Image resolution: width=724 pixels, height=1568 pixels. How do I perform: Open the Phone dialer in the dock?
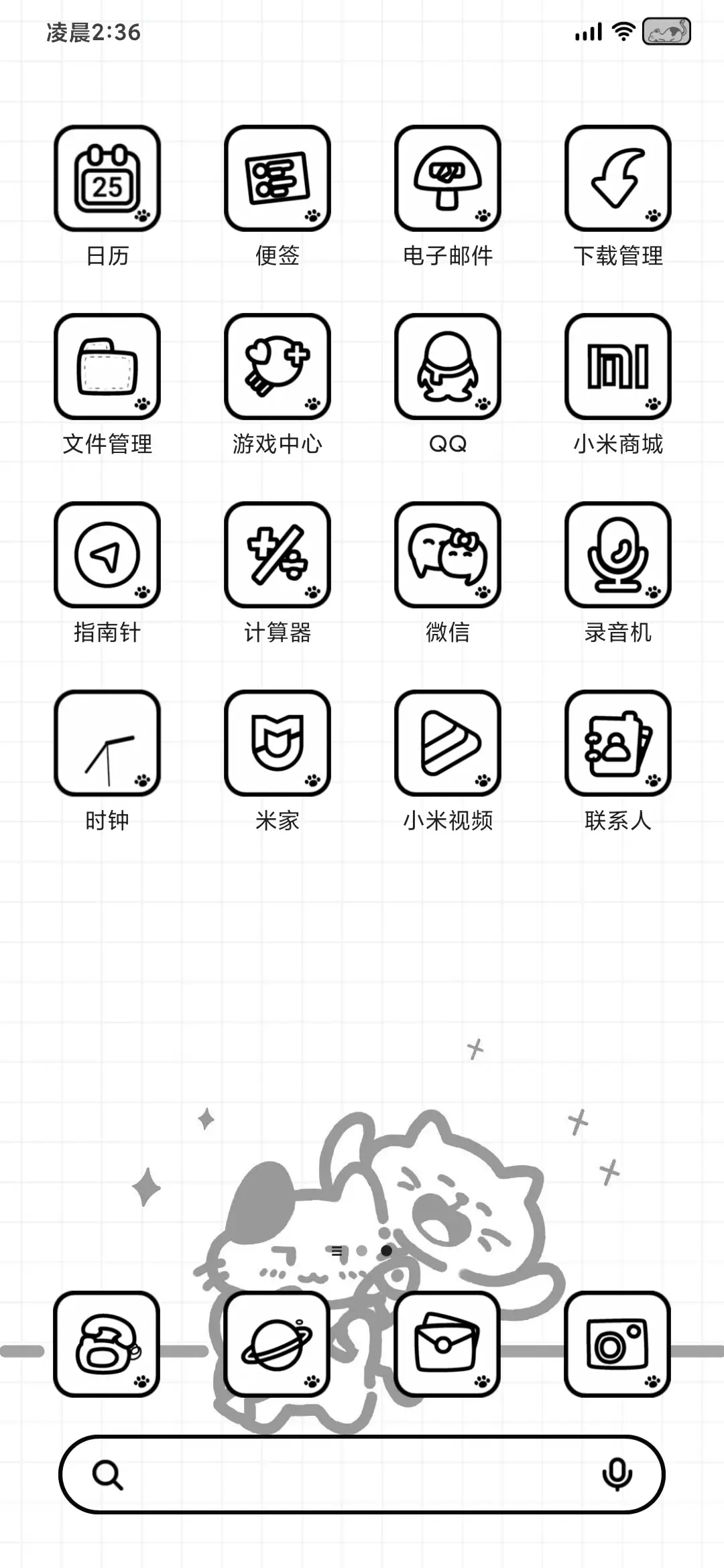point(107,1347)
